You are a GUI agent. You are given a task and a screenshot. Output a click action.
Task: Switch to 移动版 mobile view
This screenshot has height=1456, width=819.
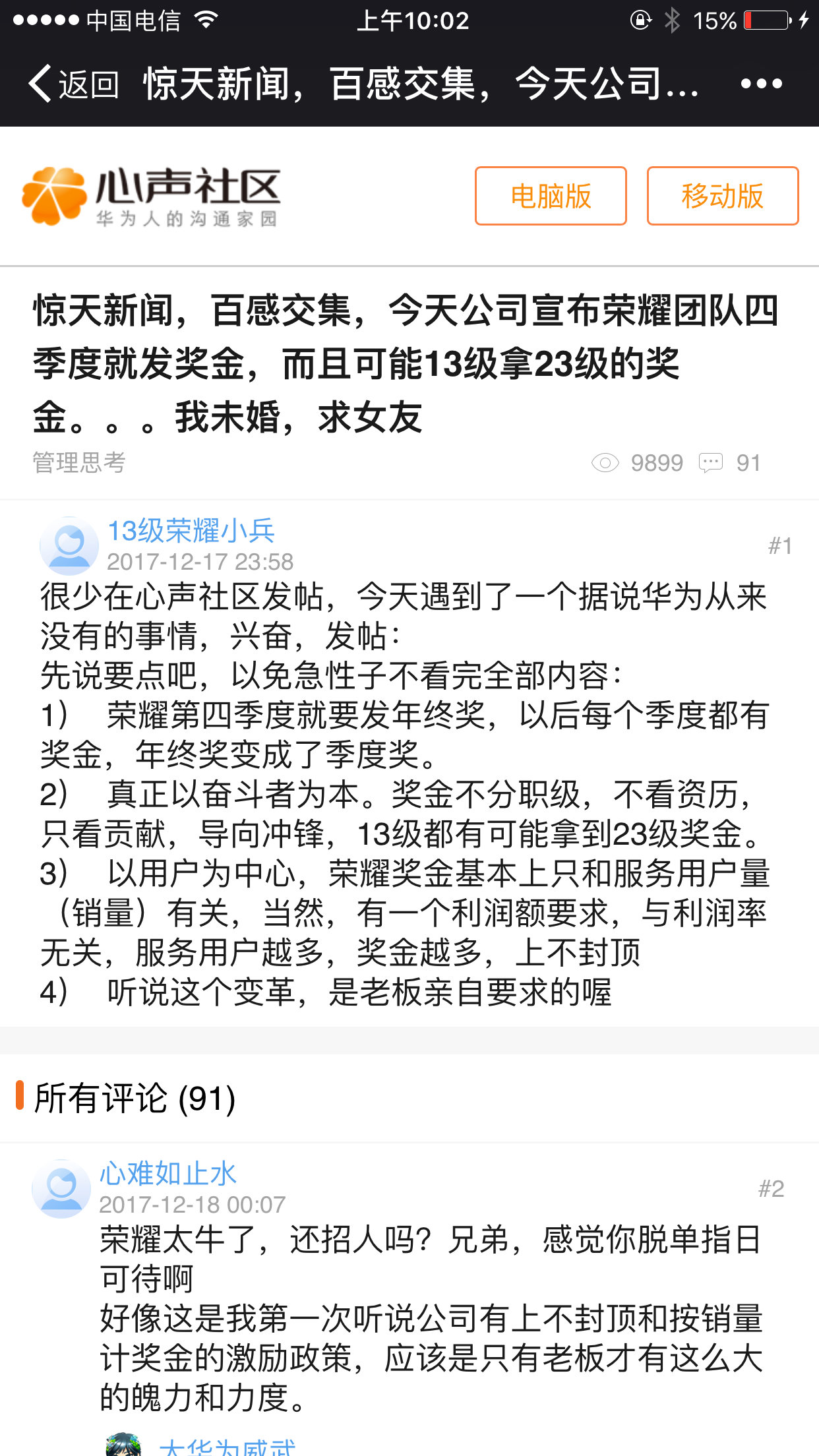click(723, 196)
